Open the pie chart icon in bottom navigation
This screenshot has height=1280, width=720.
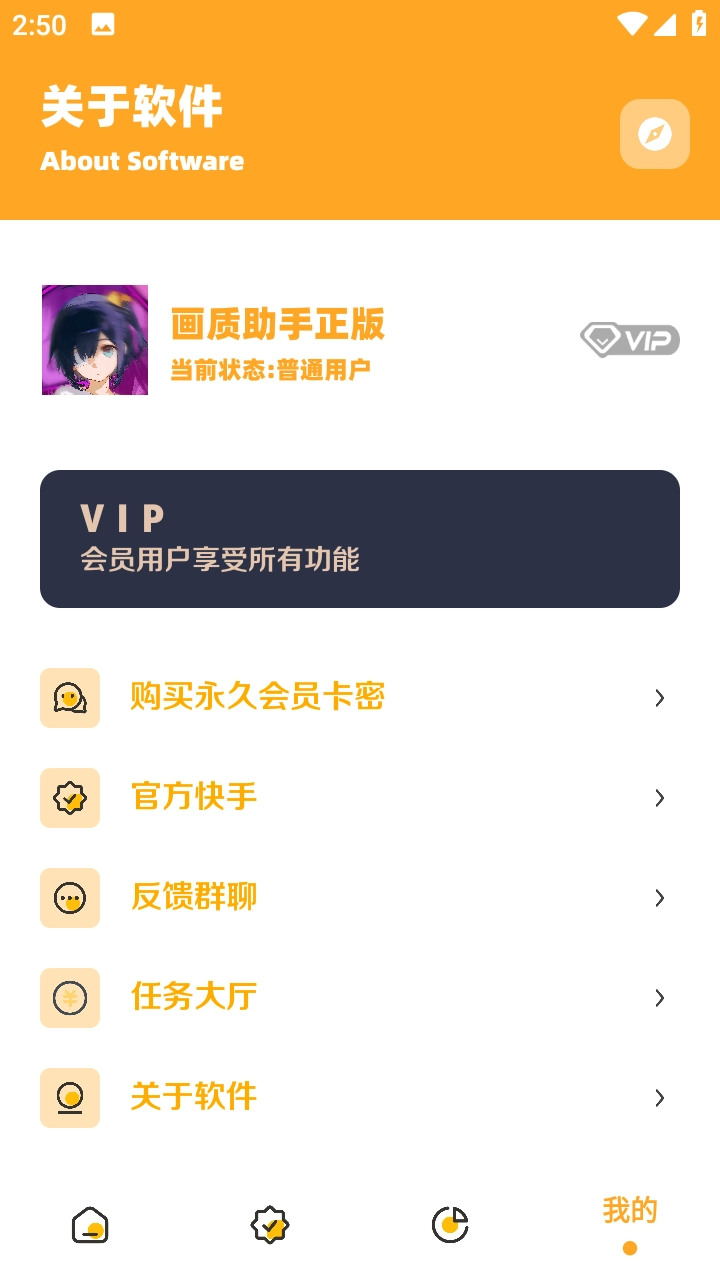click(x=450, y=1223)
